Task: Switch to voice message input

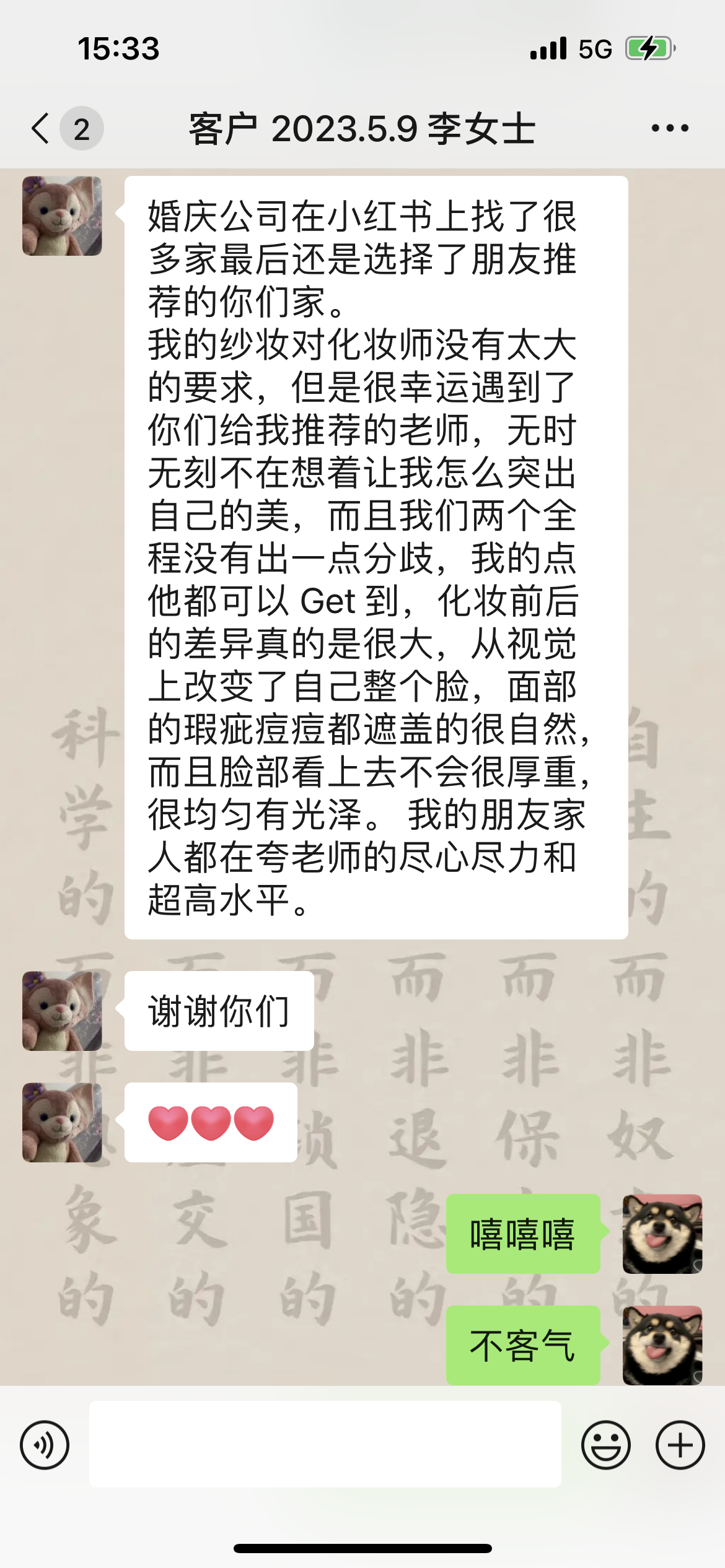Action: 45,1445
